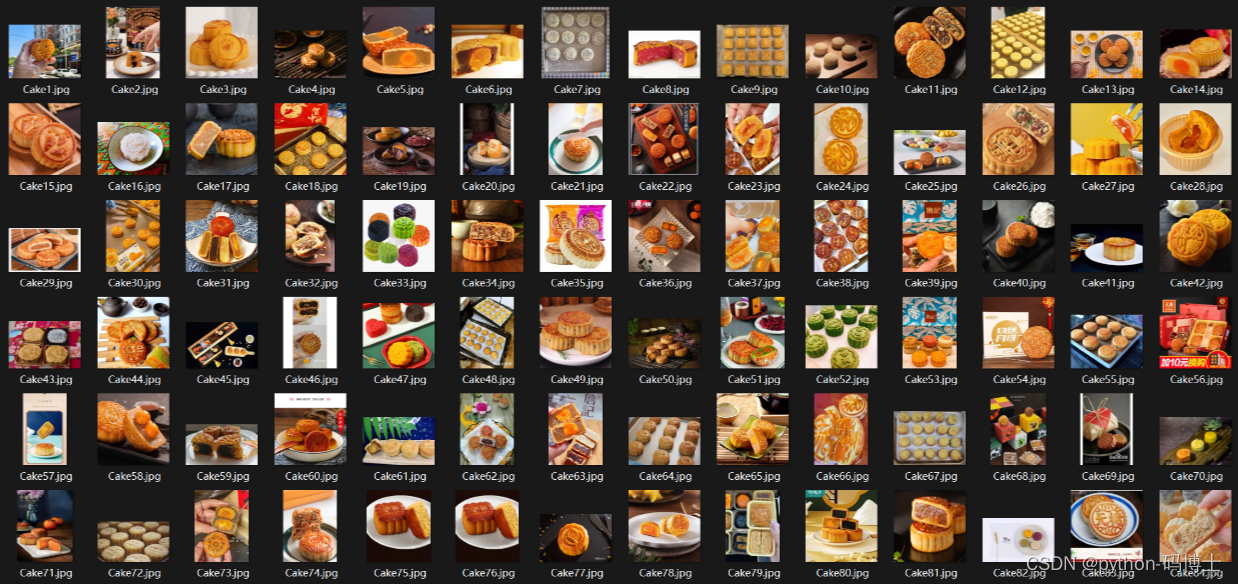The image size is (1238, 584).
Task: Open the Cake77.jpg image
Action: point(575,537)
